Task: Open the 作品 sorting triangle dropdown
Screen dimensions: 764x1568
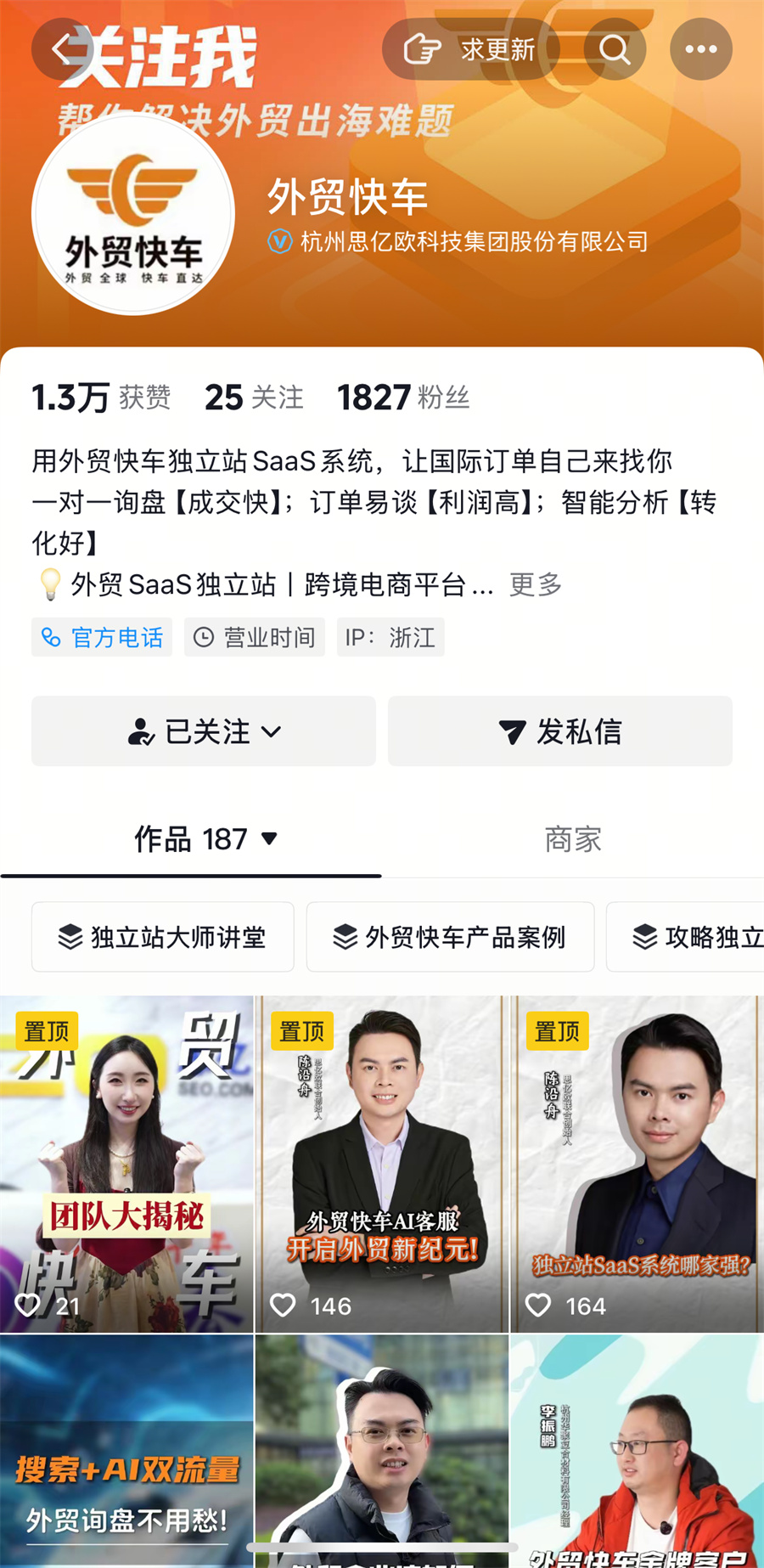Action: coord(269,839)
